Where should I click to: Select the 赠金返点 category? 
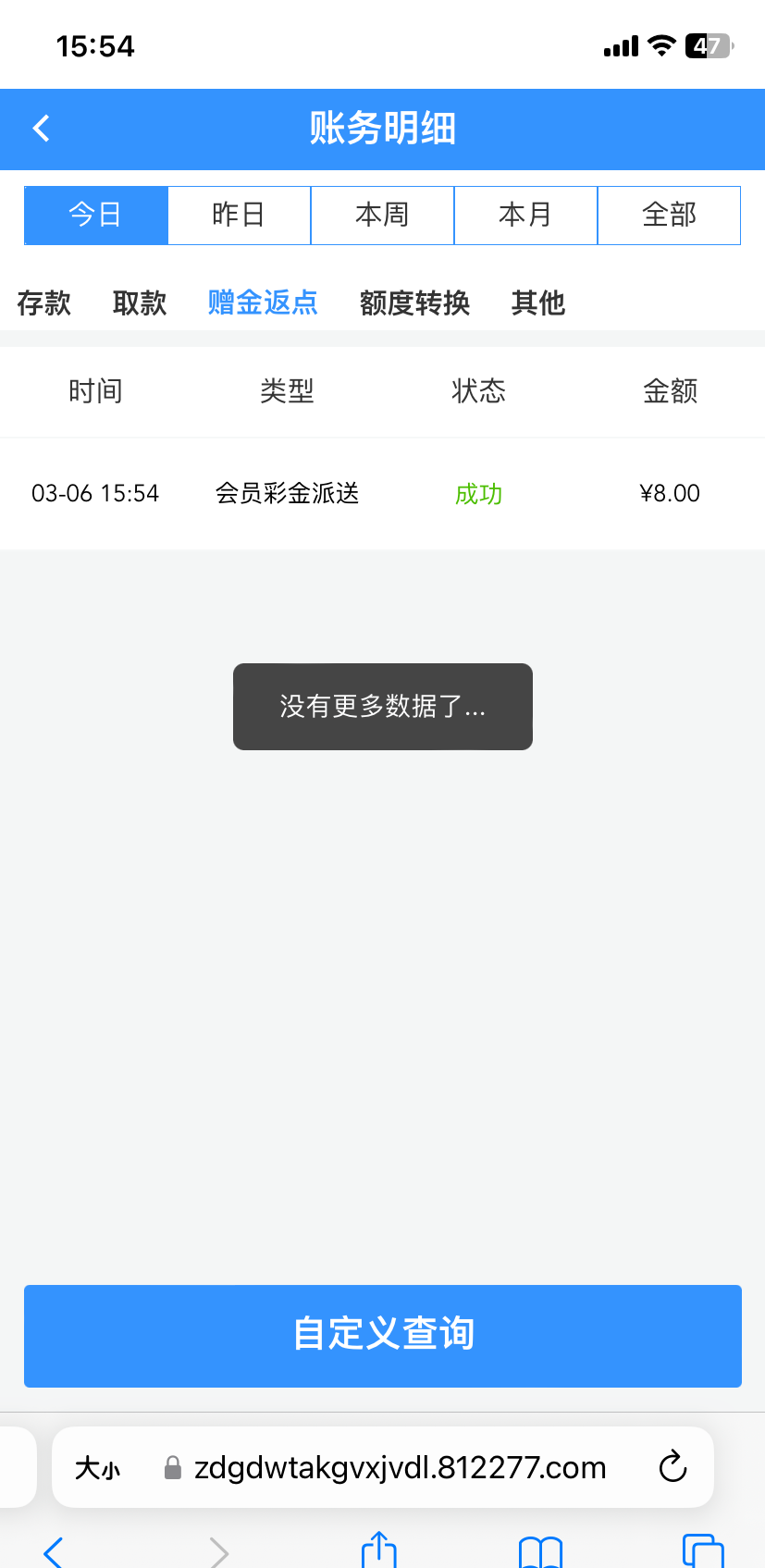tap(263, 302)
